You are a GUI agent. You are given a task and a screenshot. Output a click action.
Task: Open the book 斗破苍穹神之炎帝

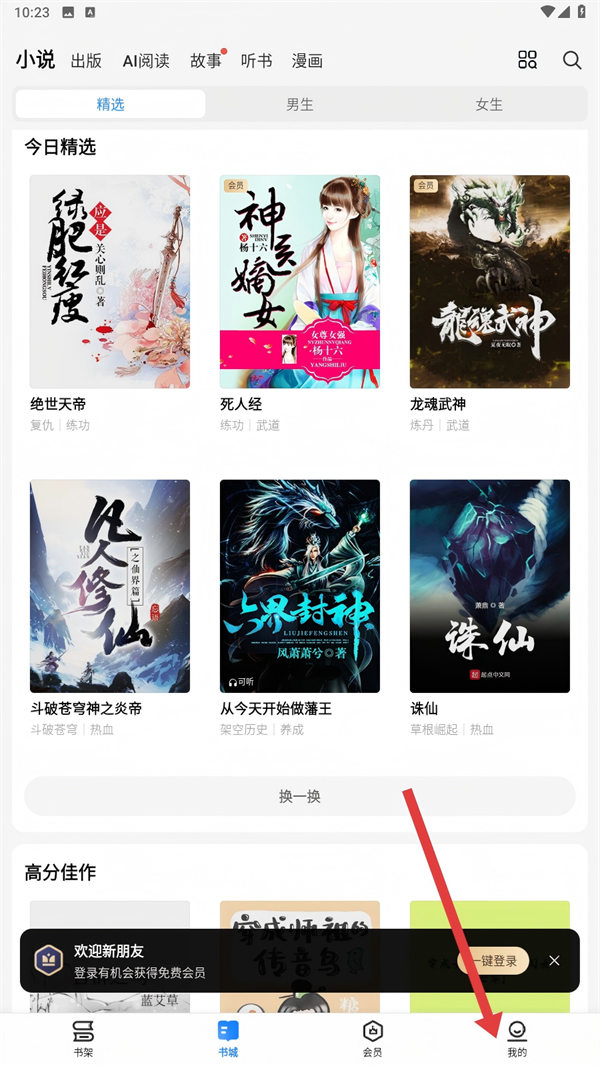pyautogui.click(x=110, y=586)
